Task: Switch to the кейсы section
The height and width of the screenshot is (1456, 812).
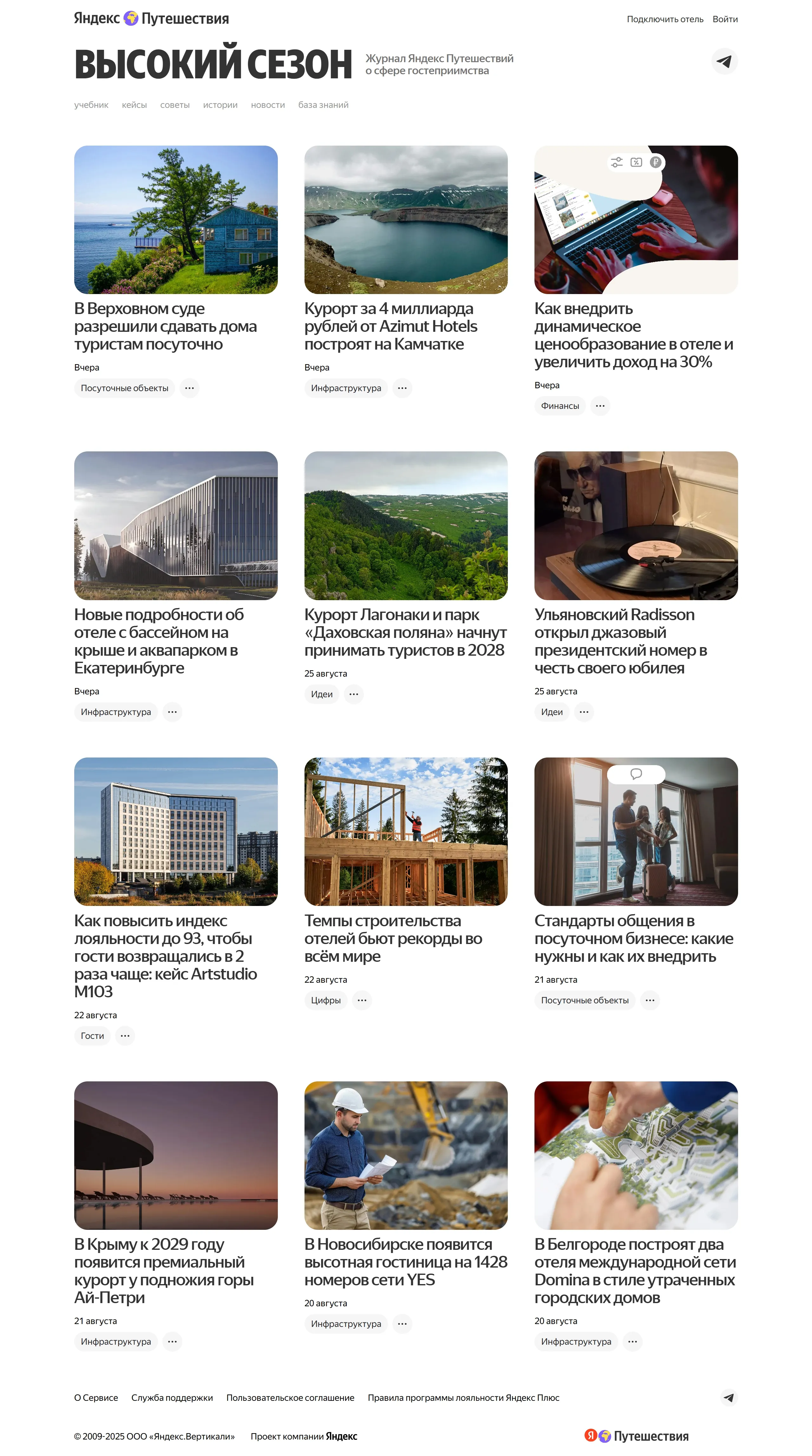Action: click(134, 105)
